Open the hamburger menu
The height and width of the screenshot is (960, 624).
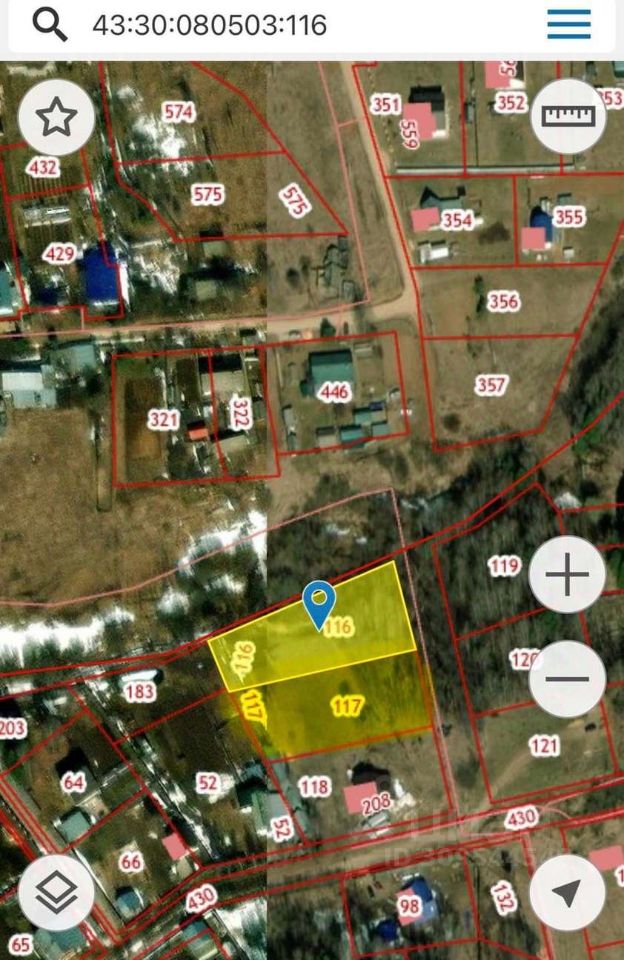569,24
